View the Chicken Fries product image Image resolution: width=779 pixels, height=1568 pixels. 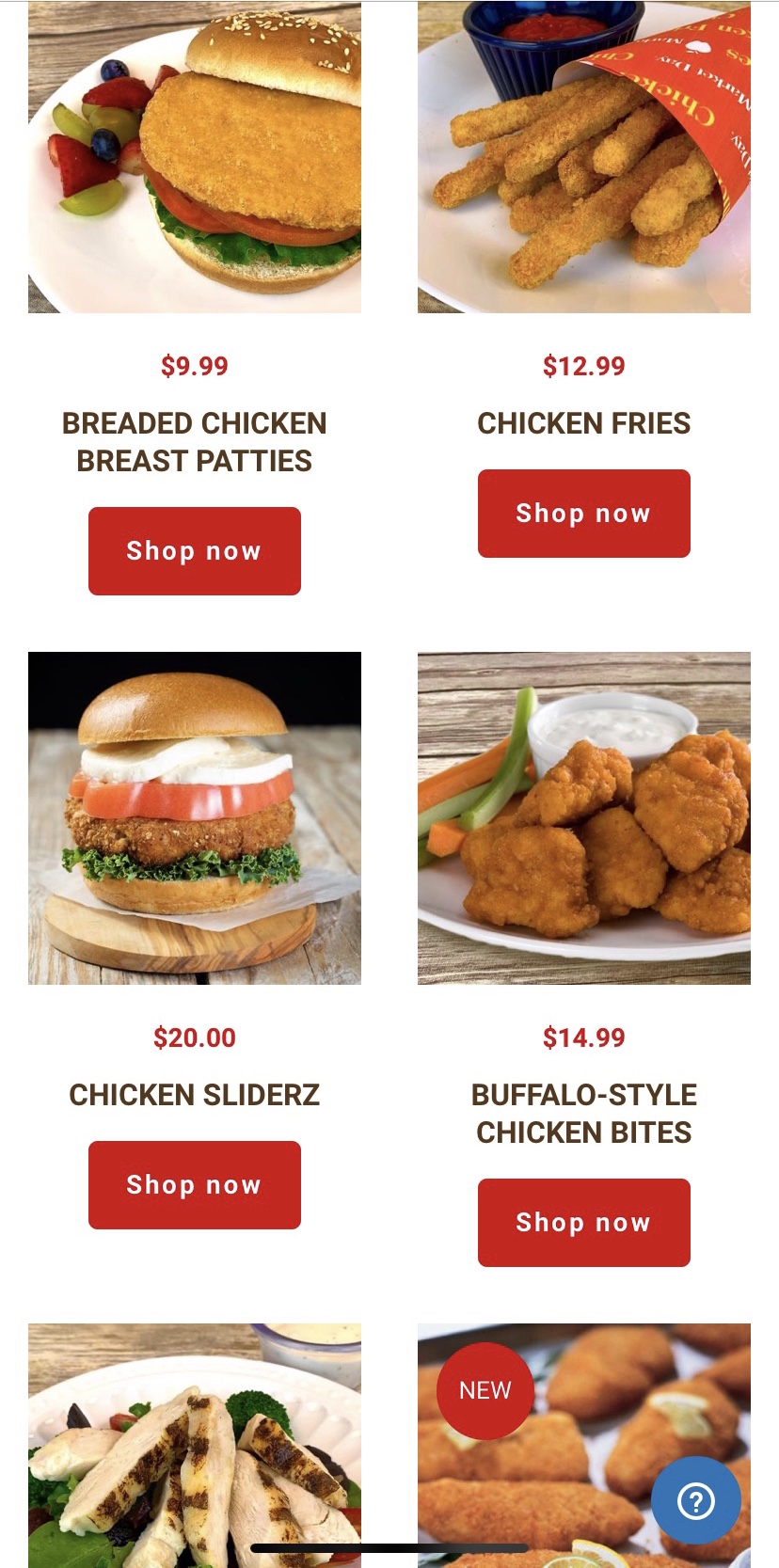tap(583, 157)
